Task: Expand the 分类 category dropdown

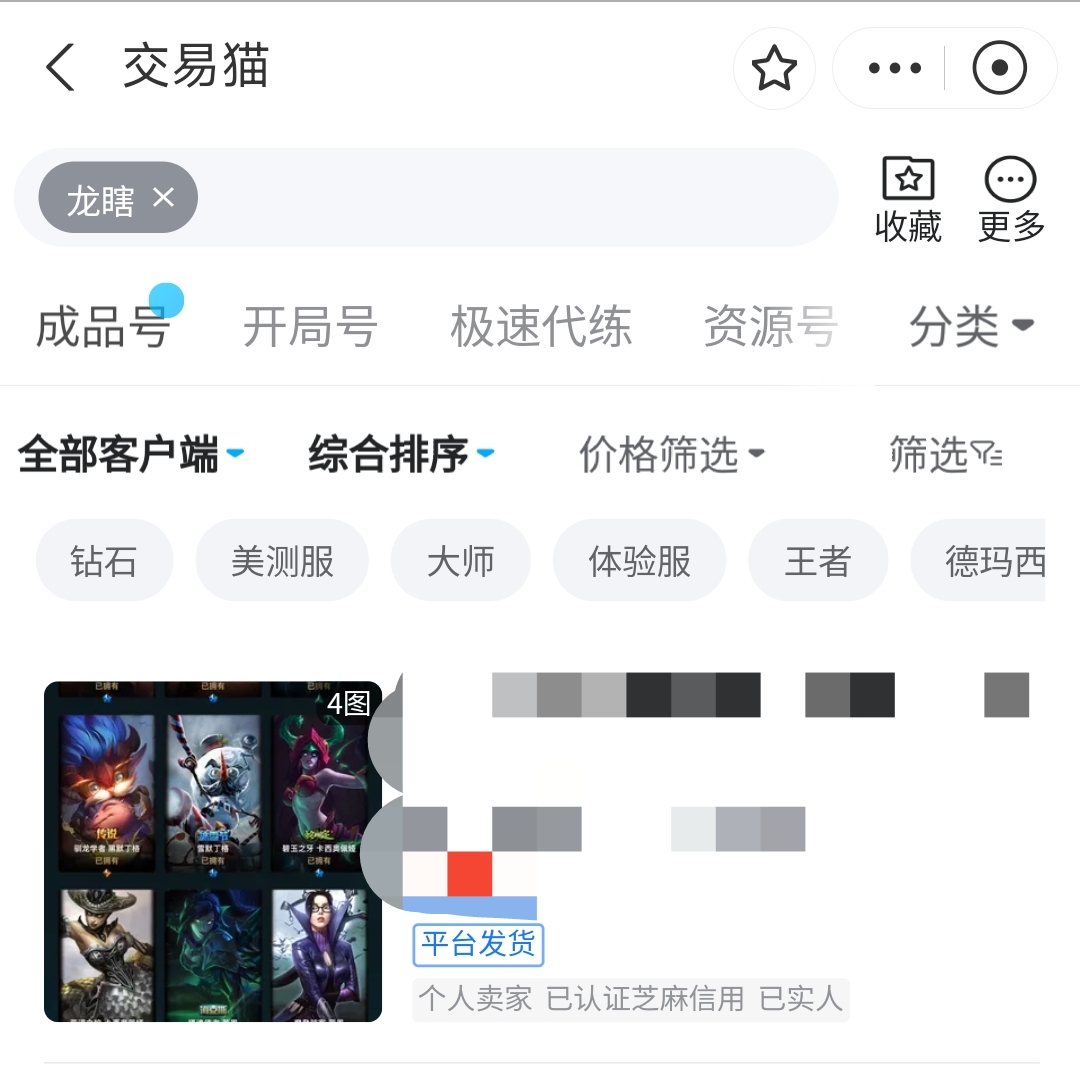Action: tap(971, 326)
